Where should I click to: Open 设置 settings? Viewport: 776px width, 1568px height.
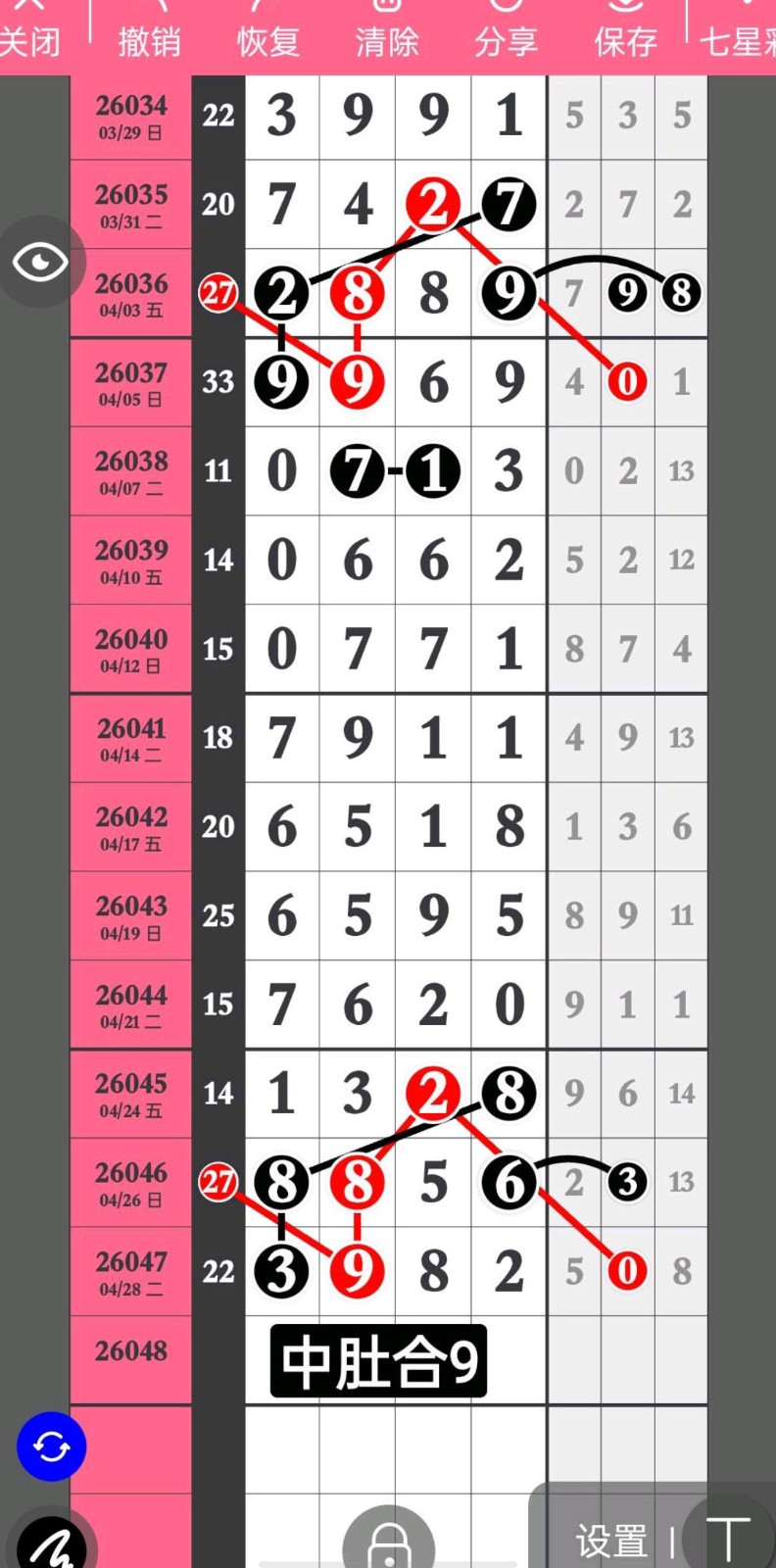611,1542
